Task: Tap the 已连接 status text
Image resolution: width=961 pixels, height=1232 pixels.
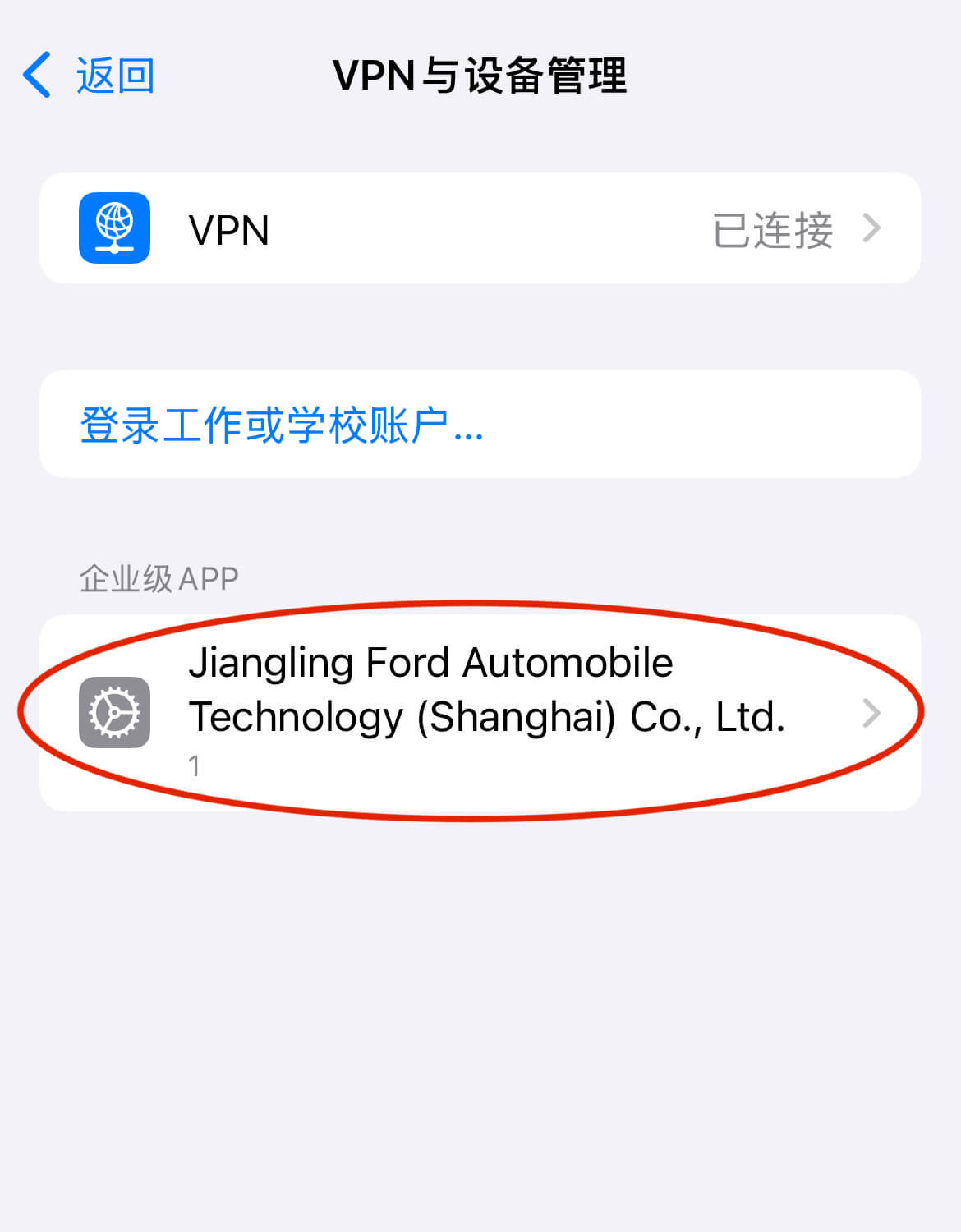Action: point(772,229)
